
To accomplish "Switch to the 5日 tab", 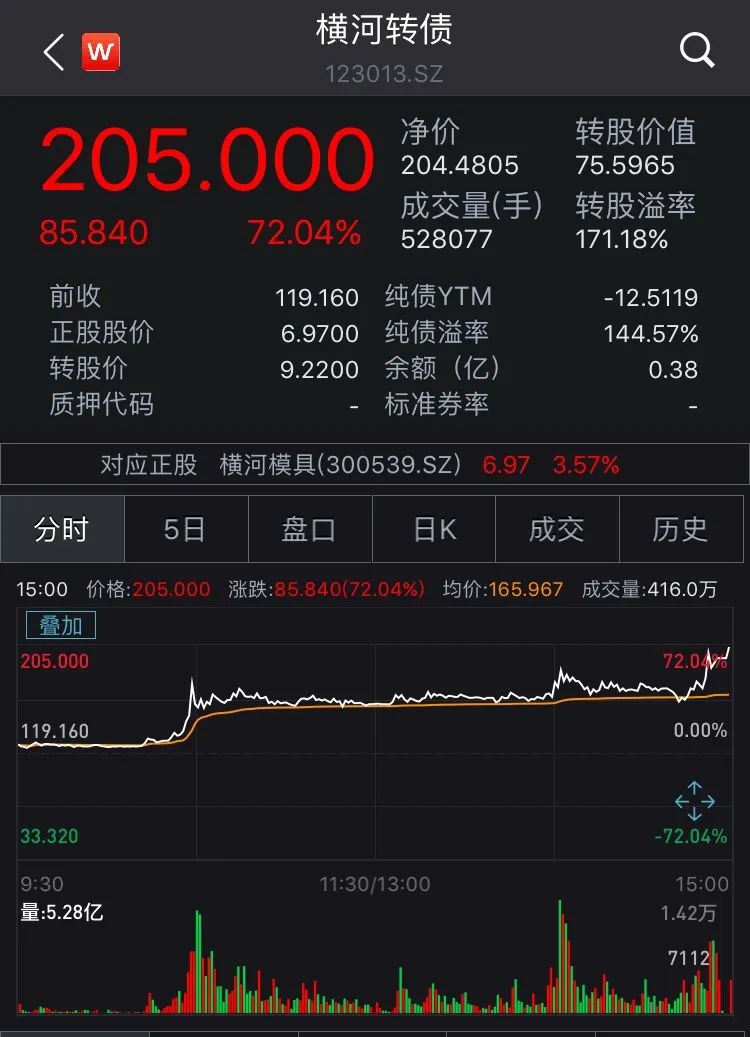I will [185, 529].
